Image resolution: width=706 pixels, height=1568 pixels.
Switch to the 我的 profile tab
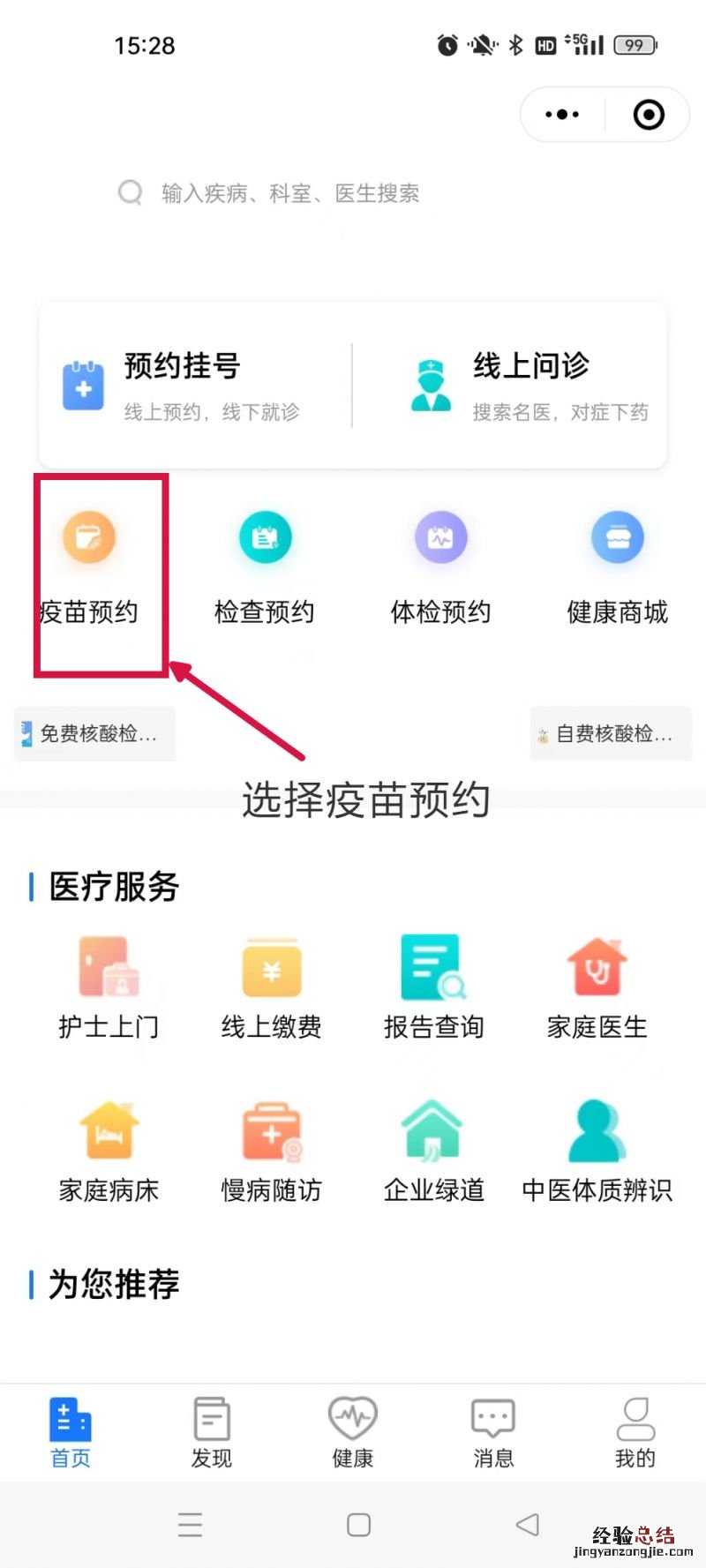click(x=635, y=1432)
